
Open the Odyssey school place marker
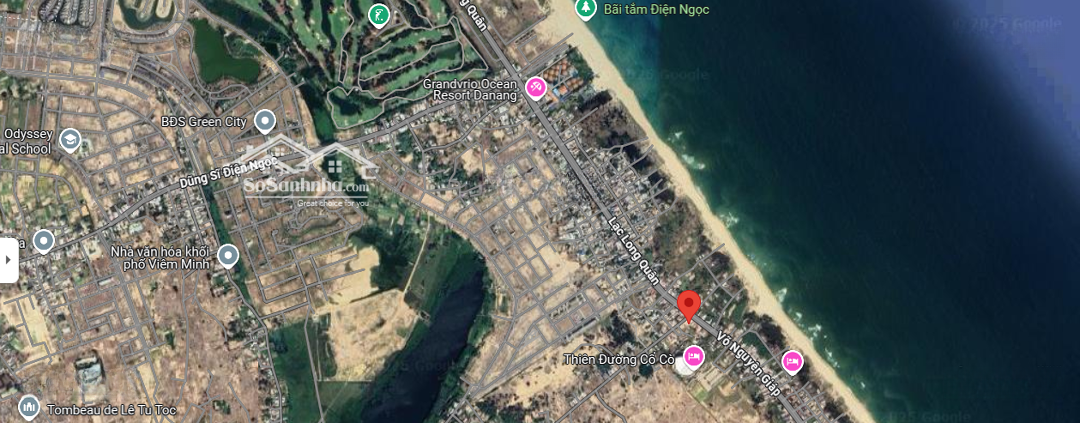(70, 140)
